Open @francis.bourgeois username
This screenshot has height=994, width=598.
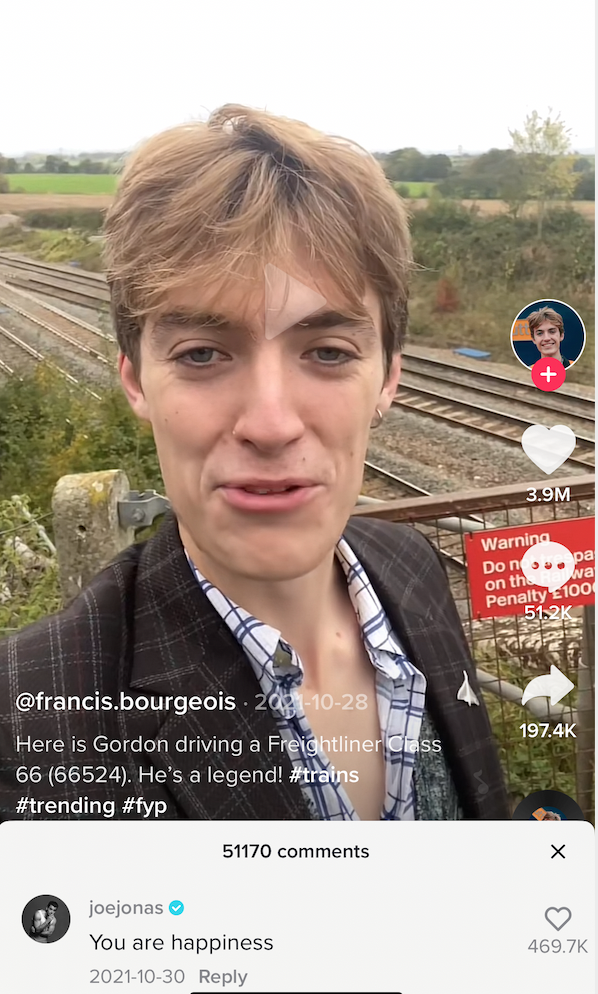pos(126,702)
